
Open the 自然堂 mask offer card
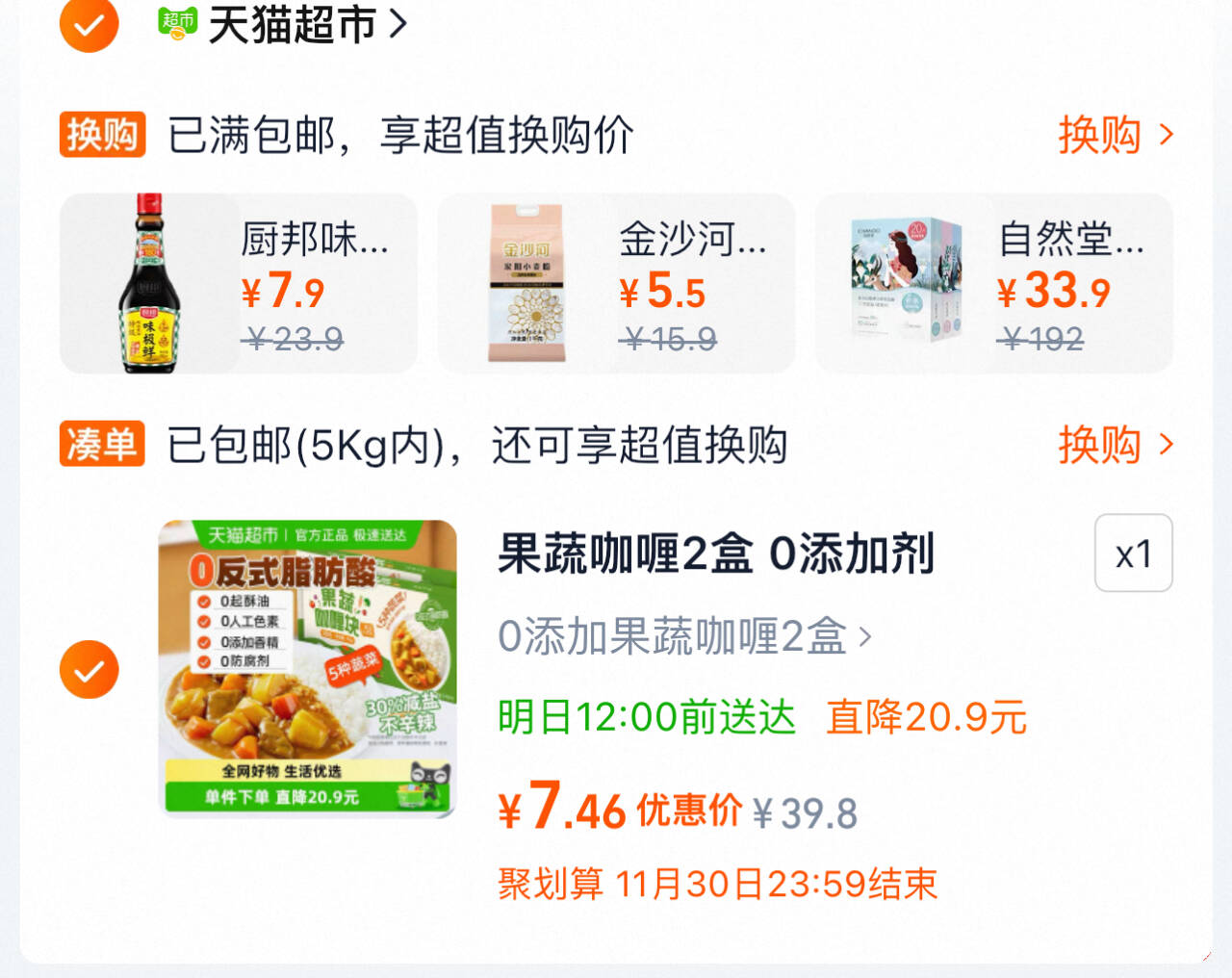[994, 283]
